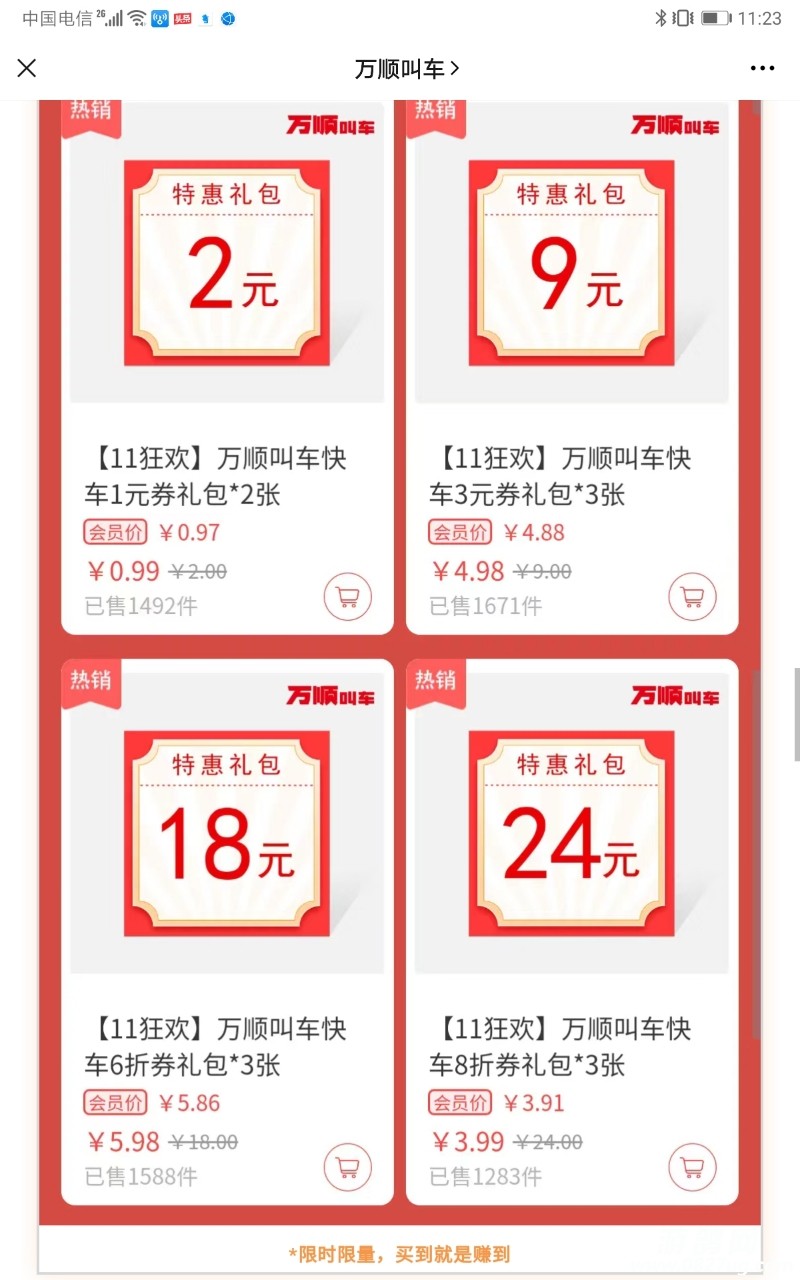The width and height of the screenshot is (800, 1280).
Task: Close the 万顺叫车 page
Action: (x=27, y=68)
